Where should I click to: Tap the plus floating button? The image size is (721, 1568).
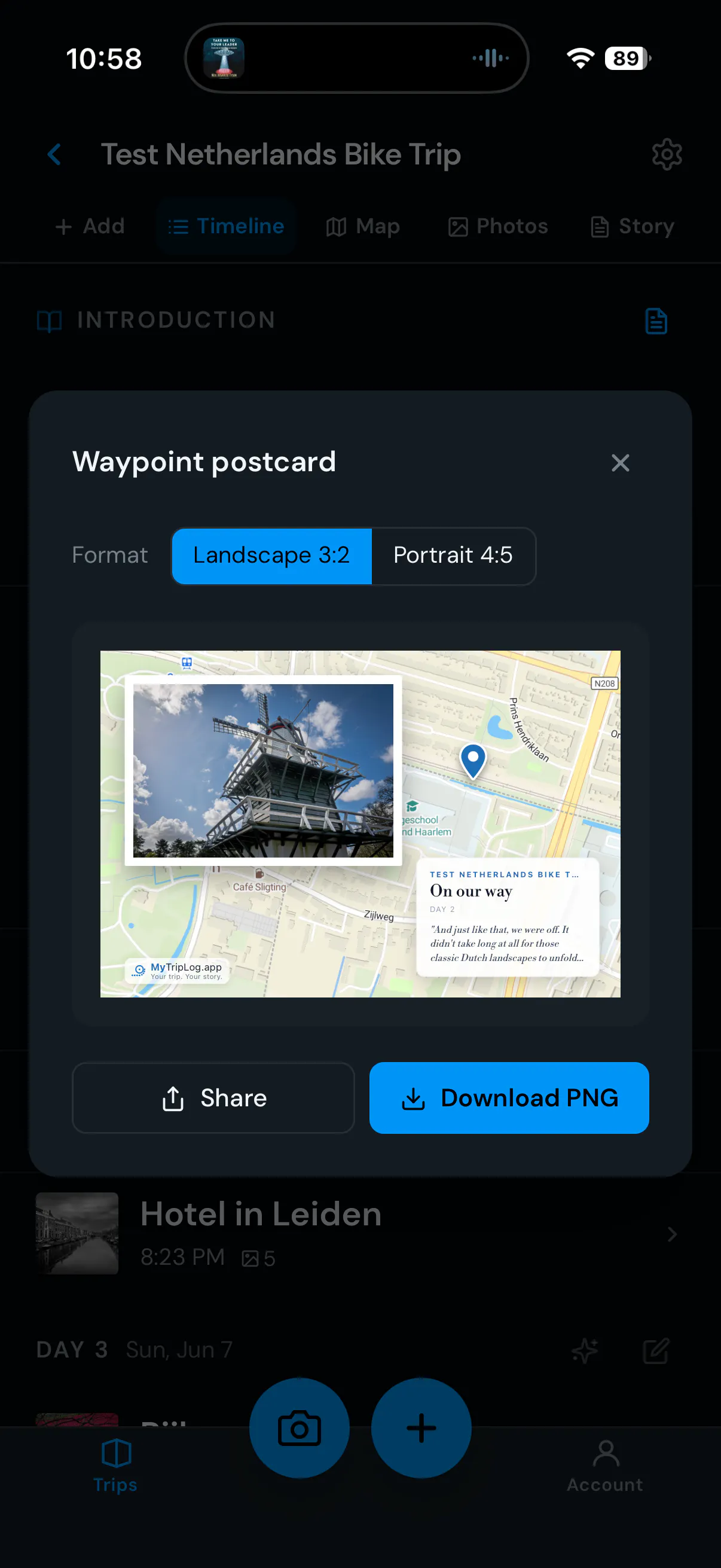(x=421, y=1427)
